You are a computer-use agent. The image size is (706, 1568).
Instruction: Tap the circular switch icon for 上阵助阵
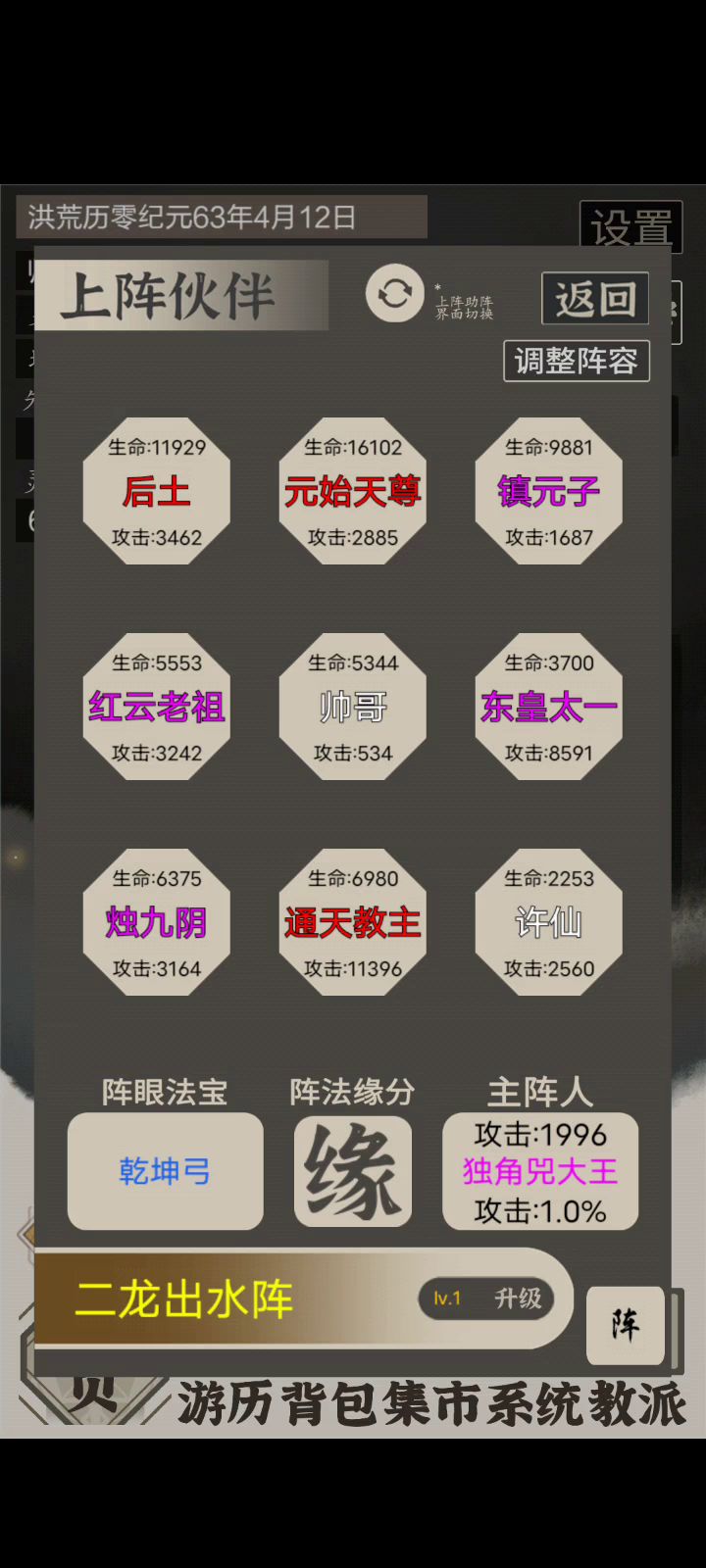394,293
